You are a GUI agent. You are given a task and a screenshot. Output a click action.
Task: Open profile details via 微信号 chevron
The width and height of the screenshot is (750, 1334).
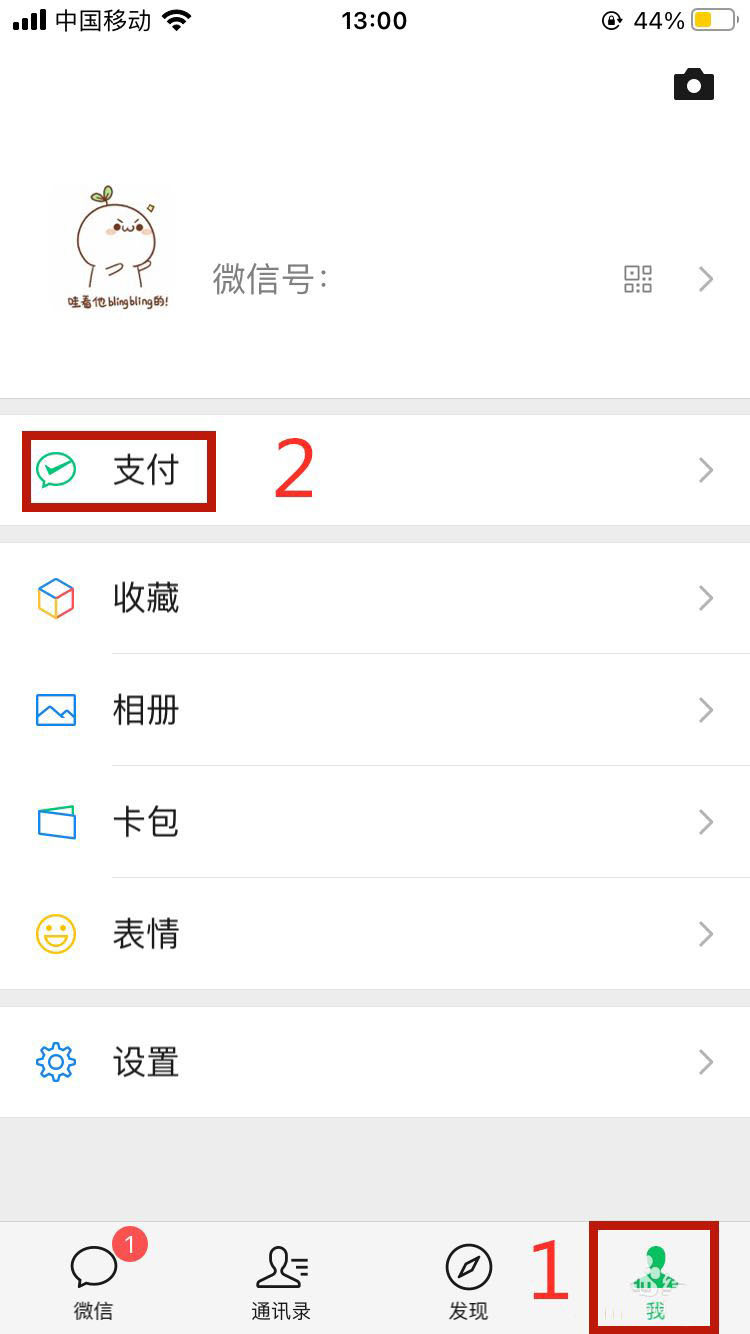point(706,279)
